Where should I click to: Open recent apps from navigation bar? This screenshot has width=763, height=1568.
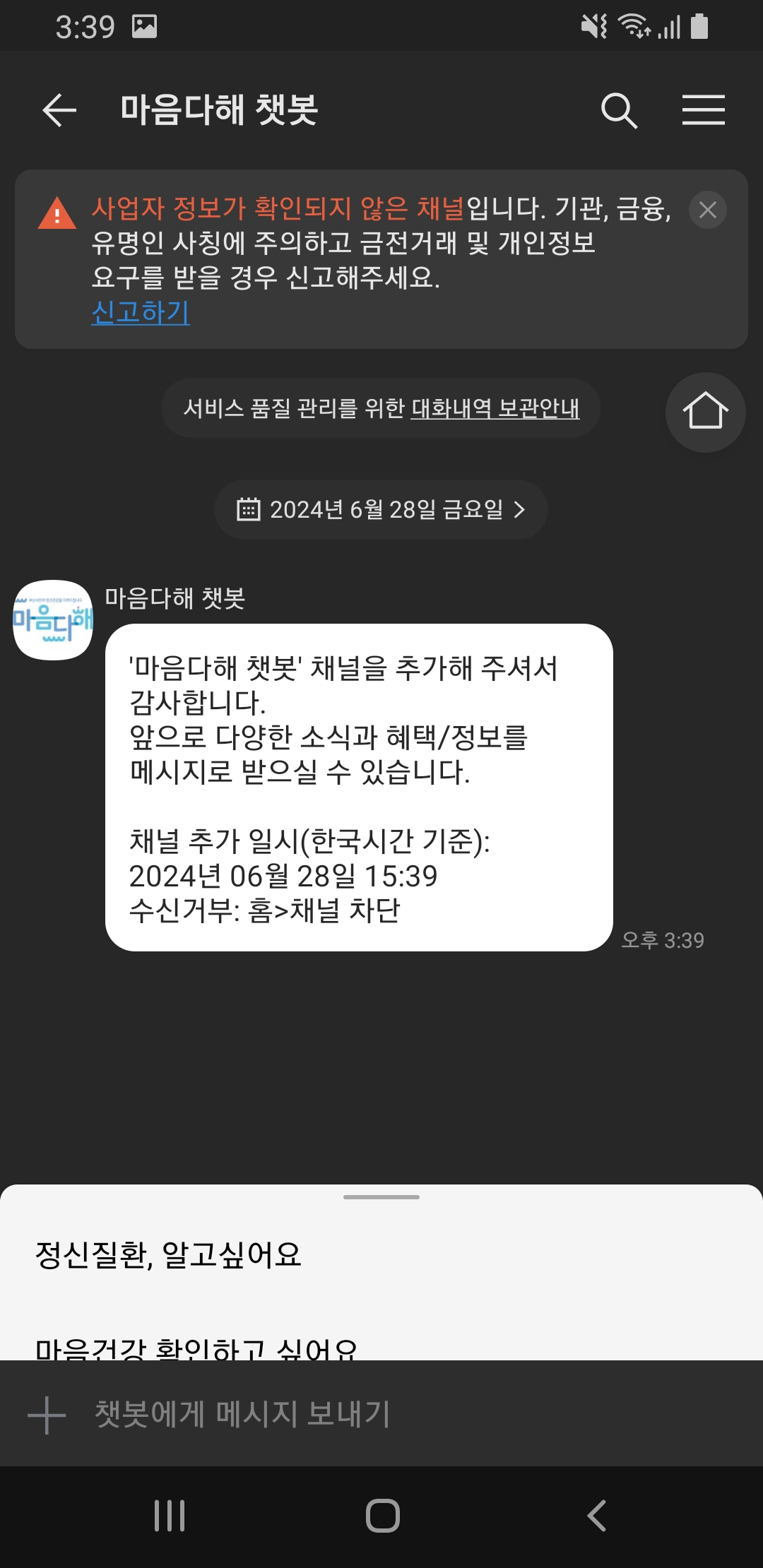coord(170,1516)
